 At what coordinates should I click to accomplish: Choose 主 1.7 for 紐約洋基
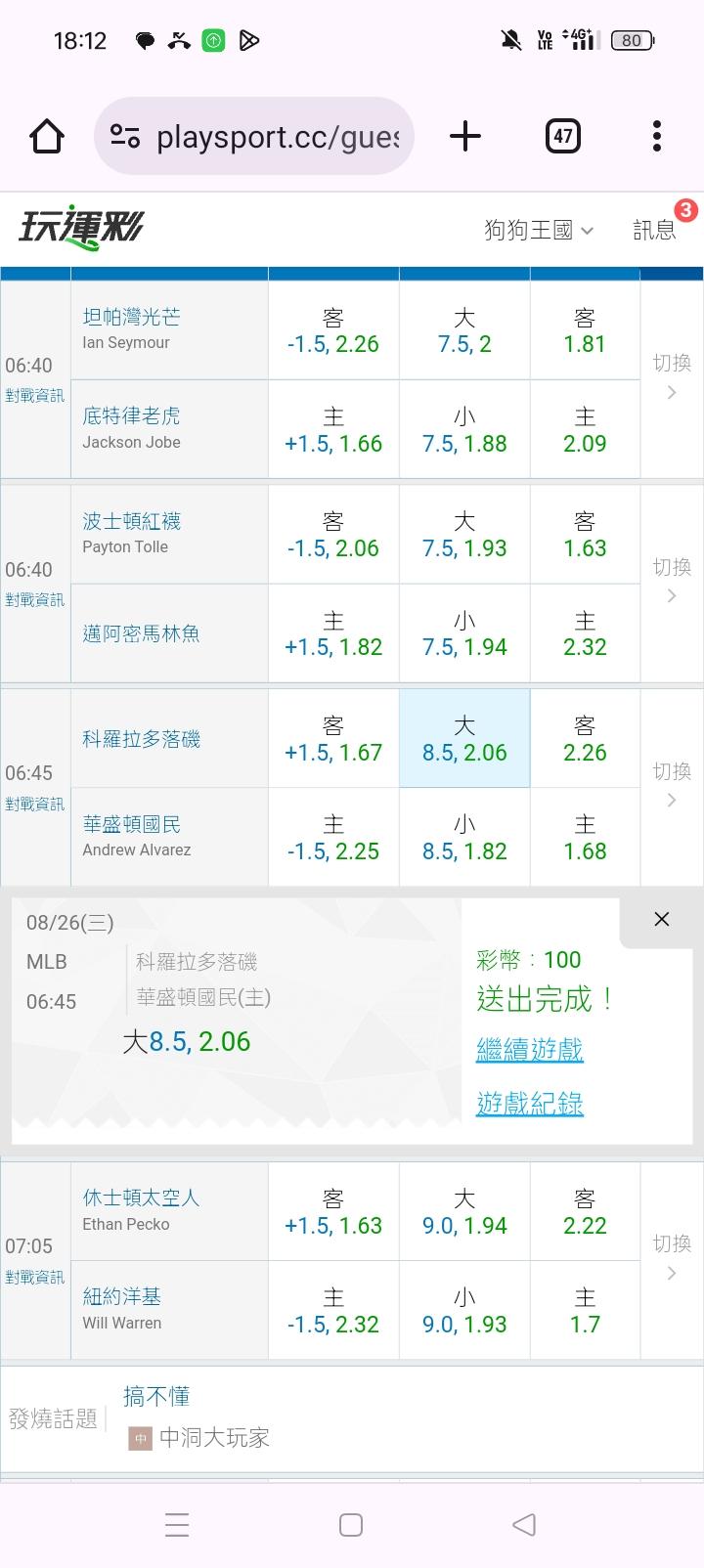click(x=585, y=1310)
